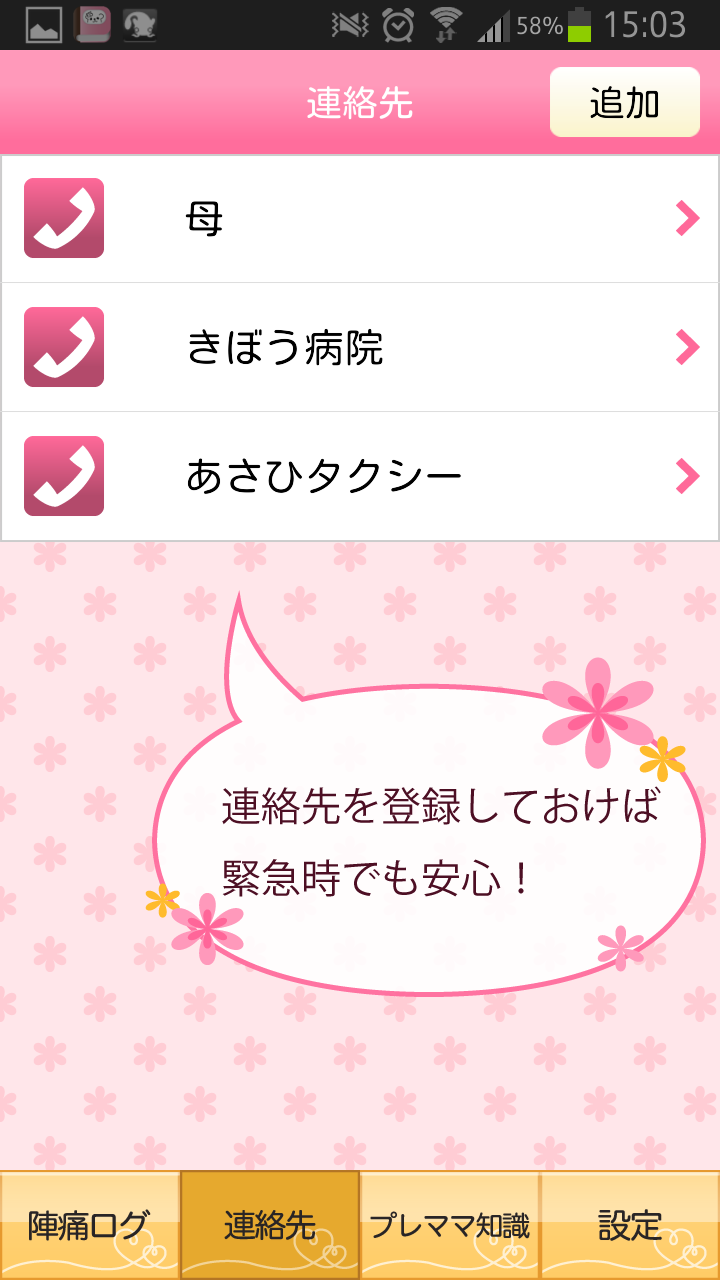Open the 設定 tab
The width and height of the screenshot is (720, 1280).
(630, 1226)
